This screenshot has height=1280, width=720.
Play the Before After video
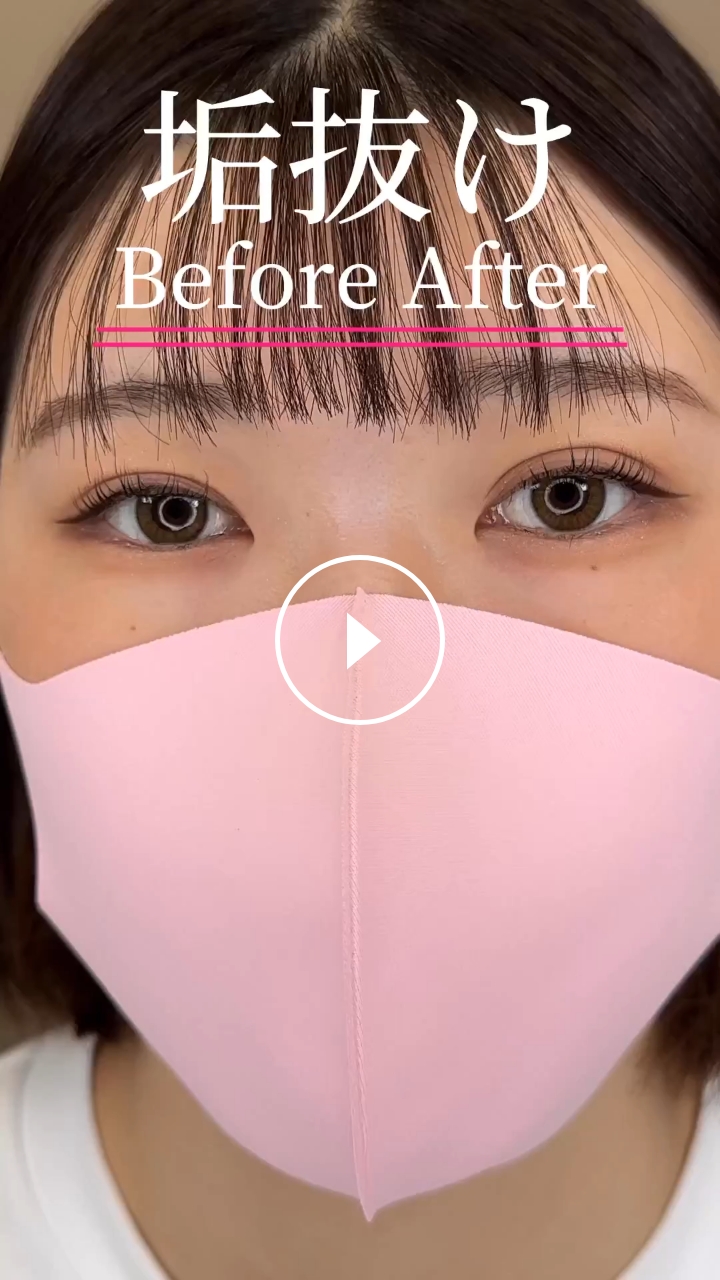tap(360, 640)
